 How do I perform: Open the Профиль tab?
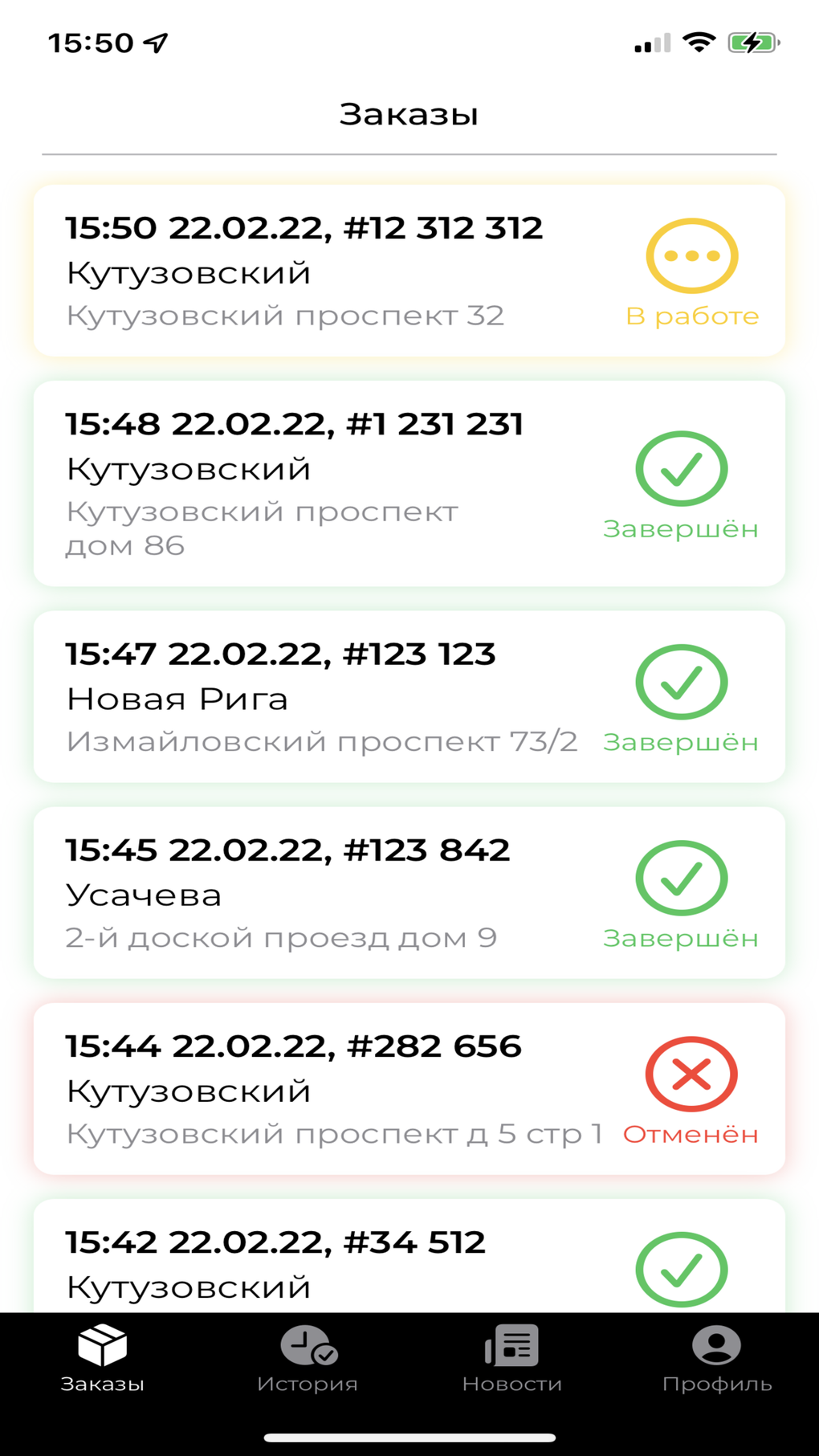(x=716, y=1359)
